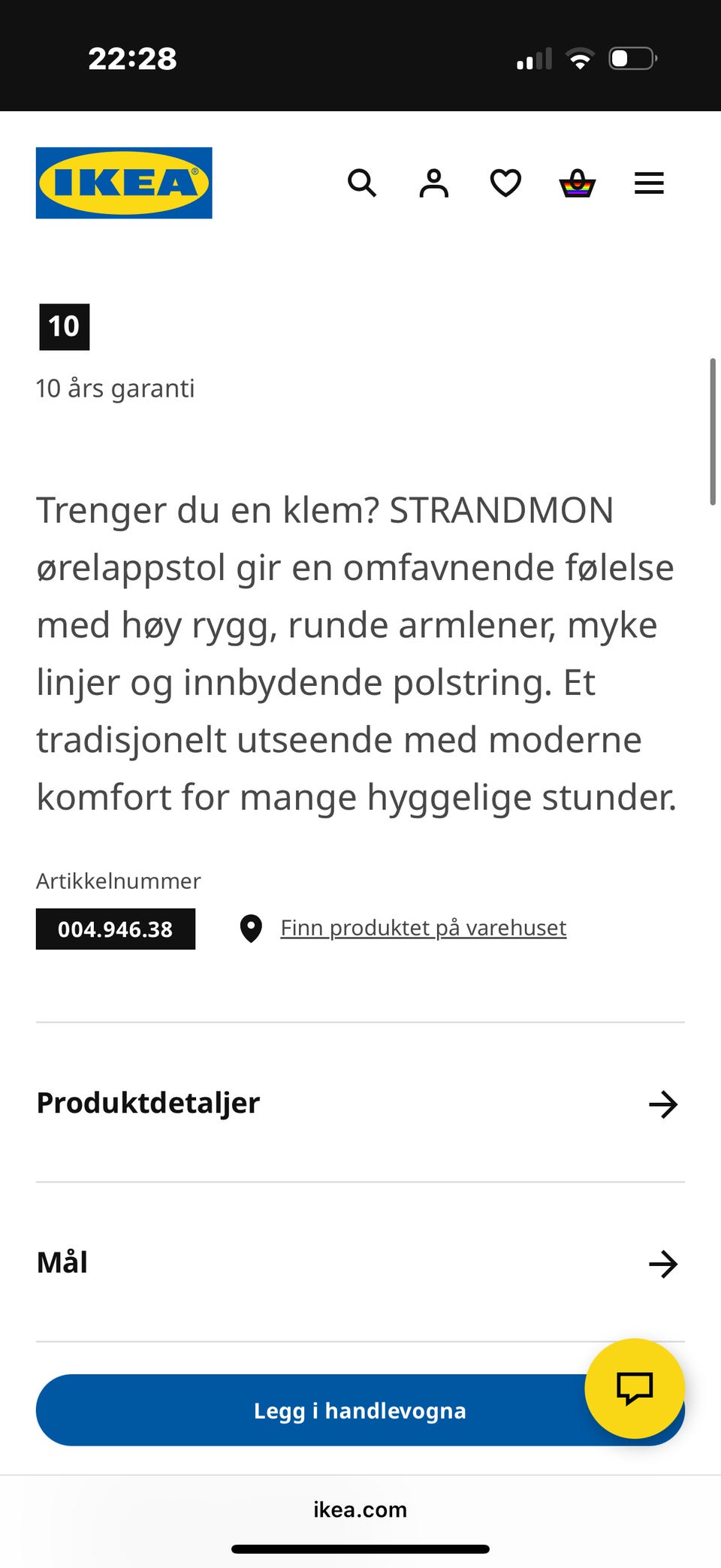Select the article number 004.946.38 badge

(115, 929)
